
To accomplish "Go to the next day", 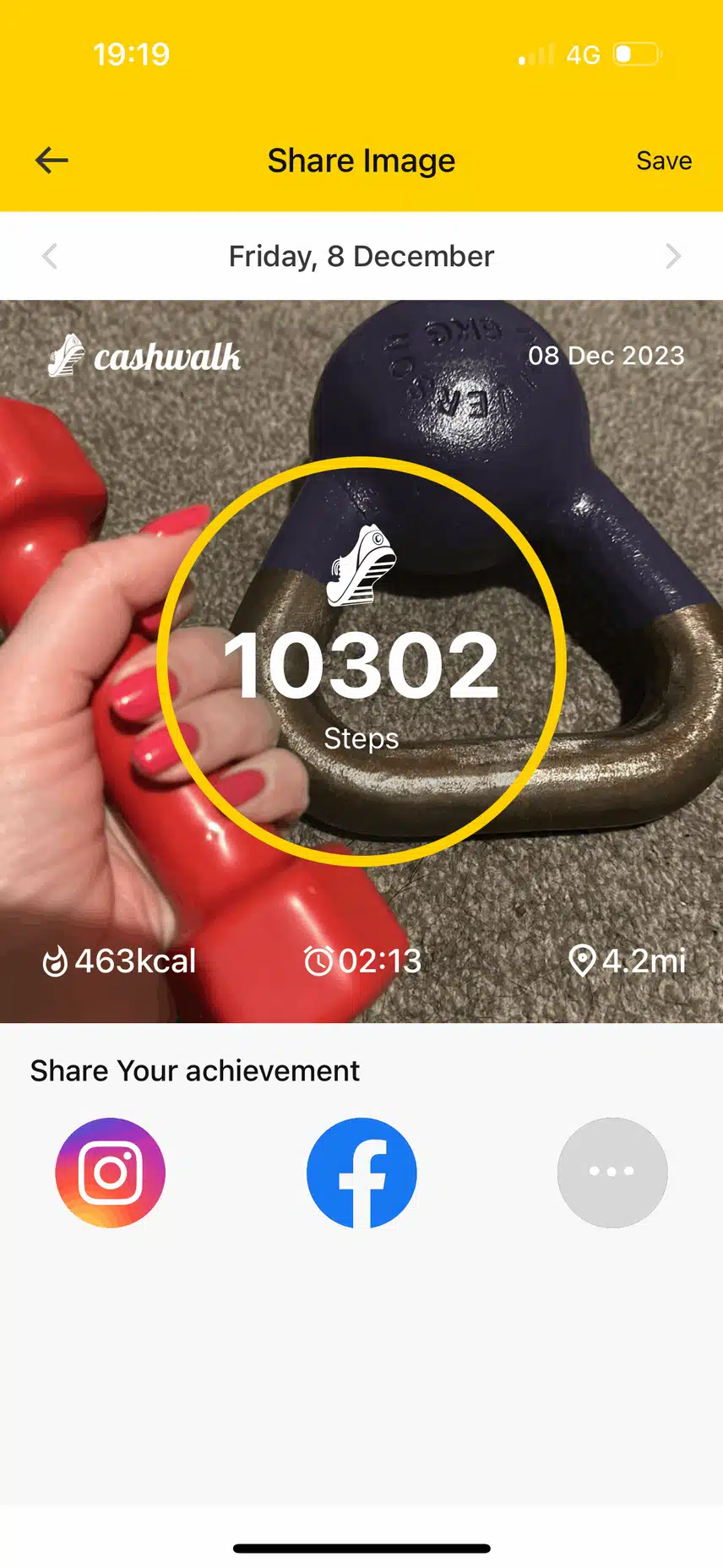I will (673, 256).
